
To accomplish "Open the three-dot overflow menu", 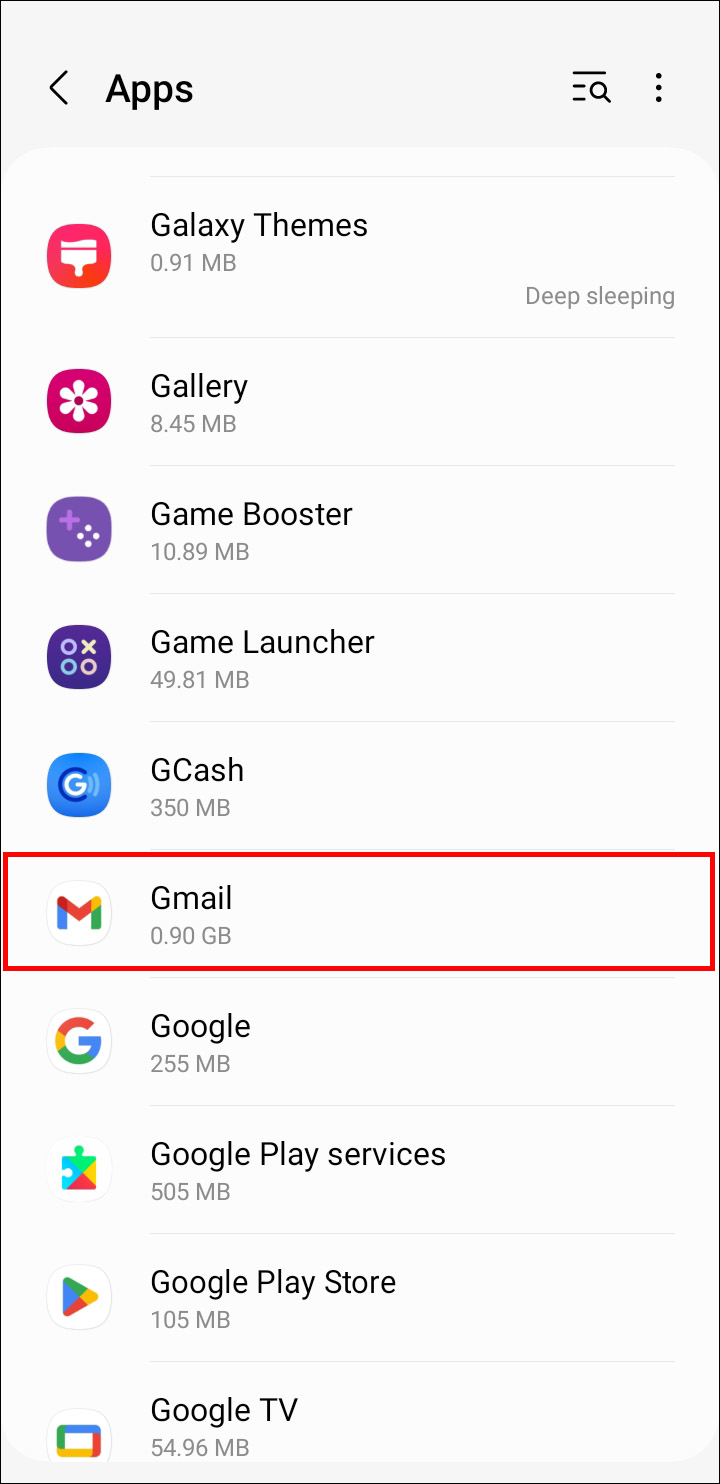I will point(658,89).
